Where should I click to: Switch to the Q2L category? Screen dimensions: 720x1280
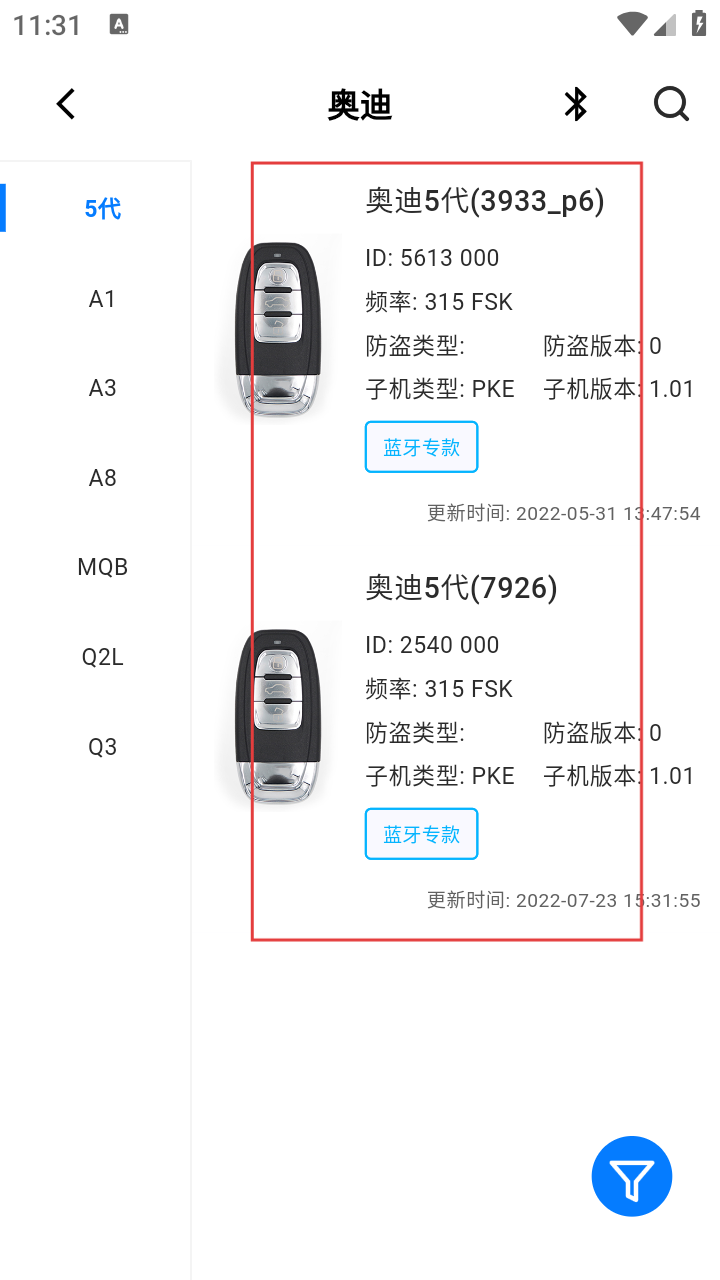click(x=102, y=657)
